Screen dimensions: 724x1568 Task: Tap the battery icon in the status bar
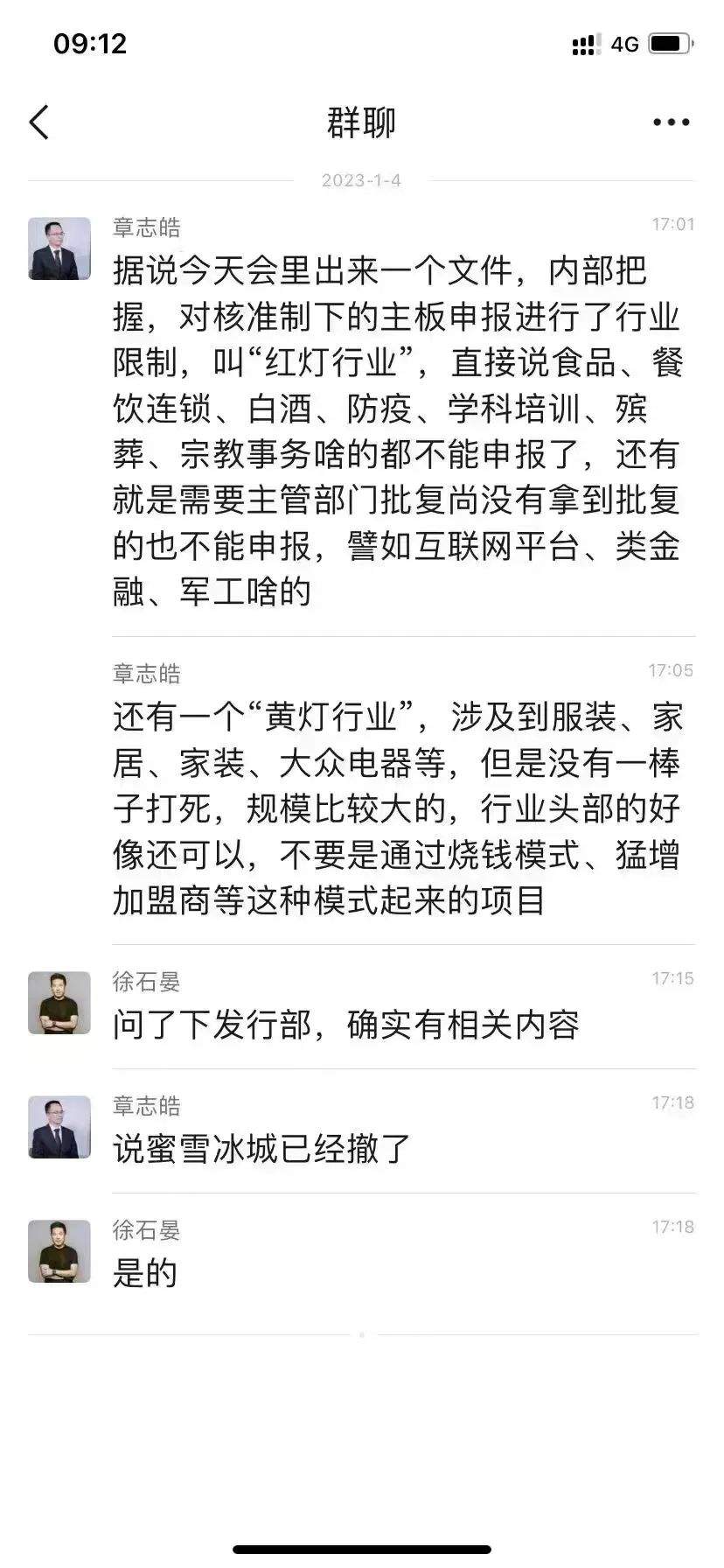(670, 45)
